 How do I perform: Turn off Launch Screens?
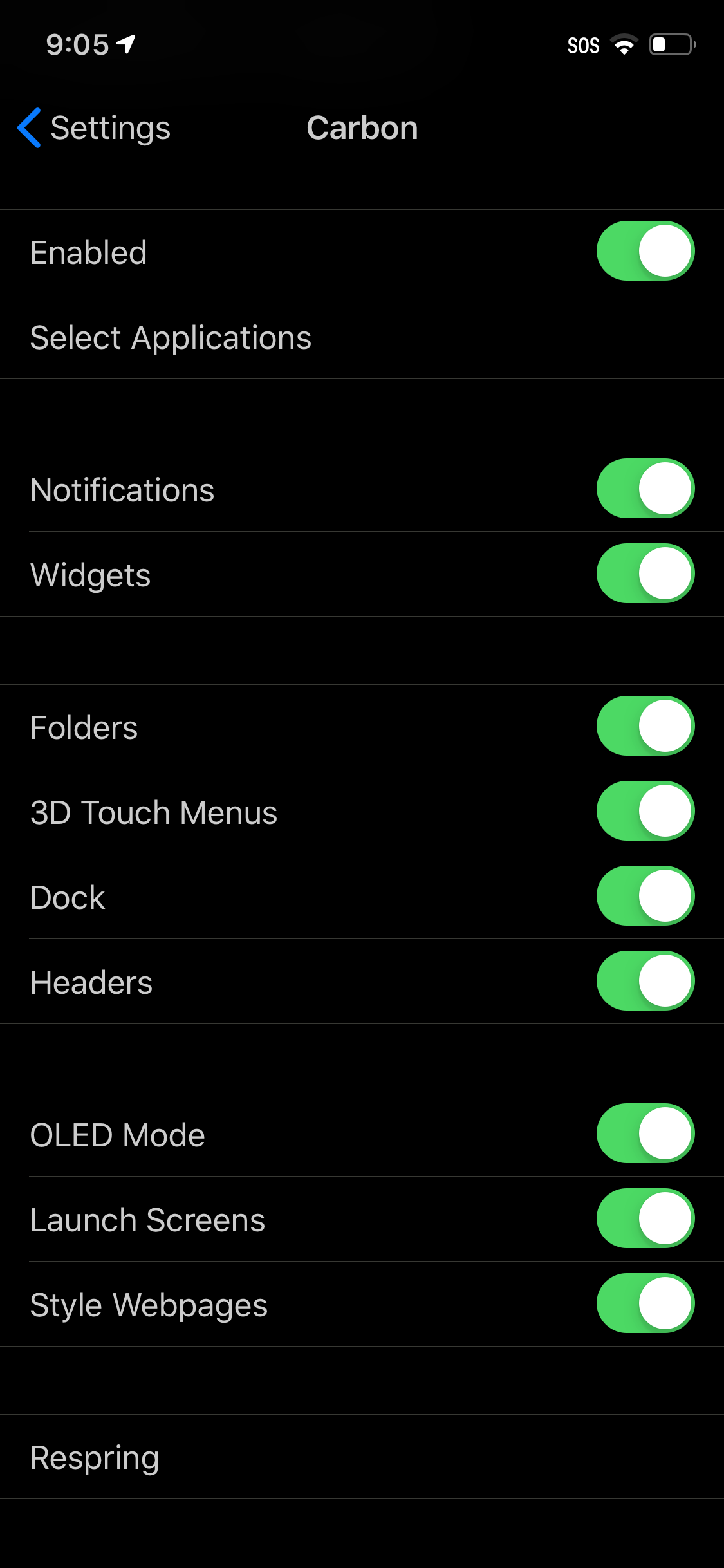pos(645,1218)
